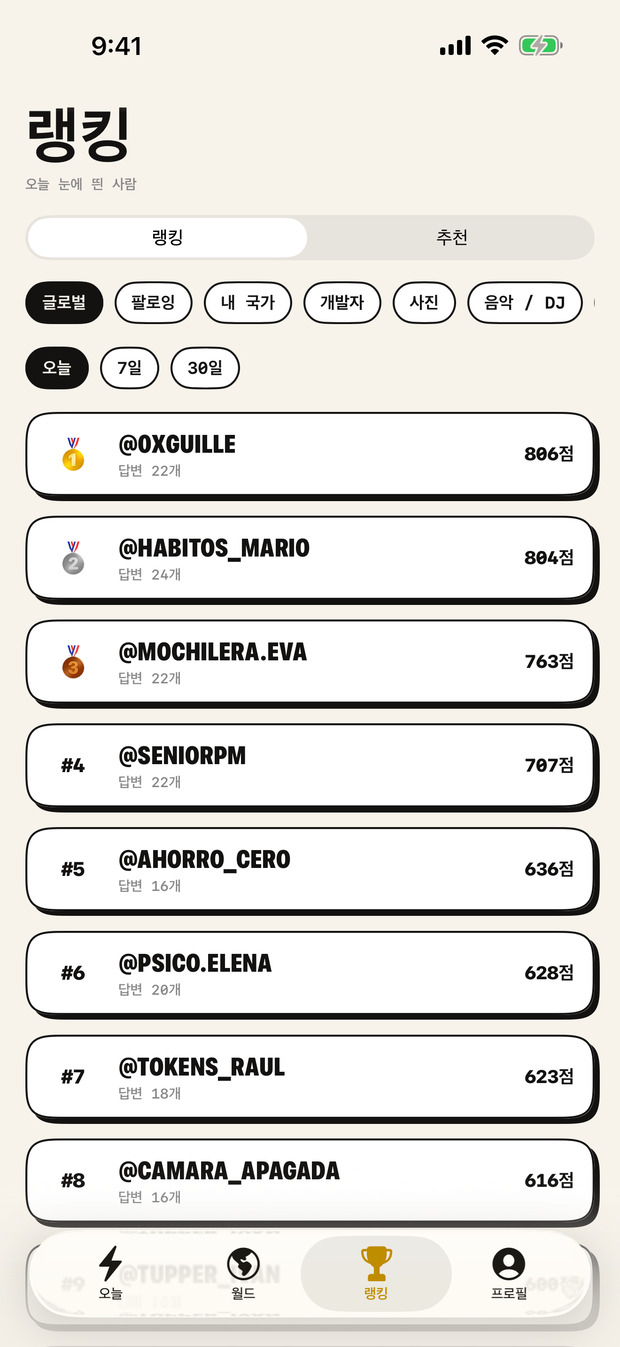620x1347 pixels.
Task: Open @AHORRO_CERO ranking entry
Action: [310, 870]
